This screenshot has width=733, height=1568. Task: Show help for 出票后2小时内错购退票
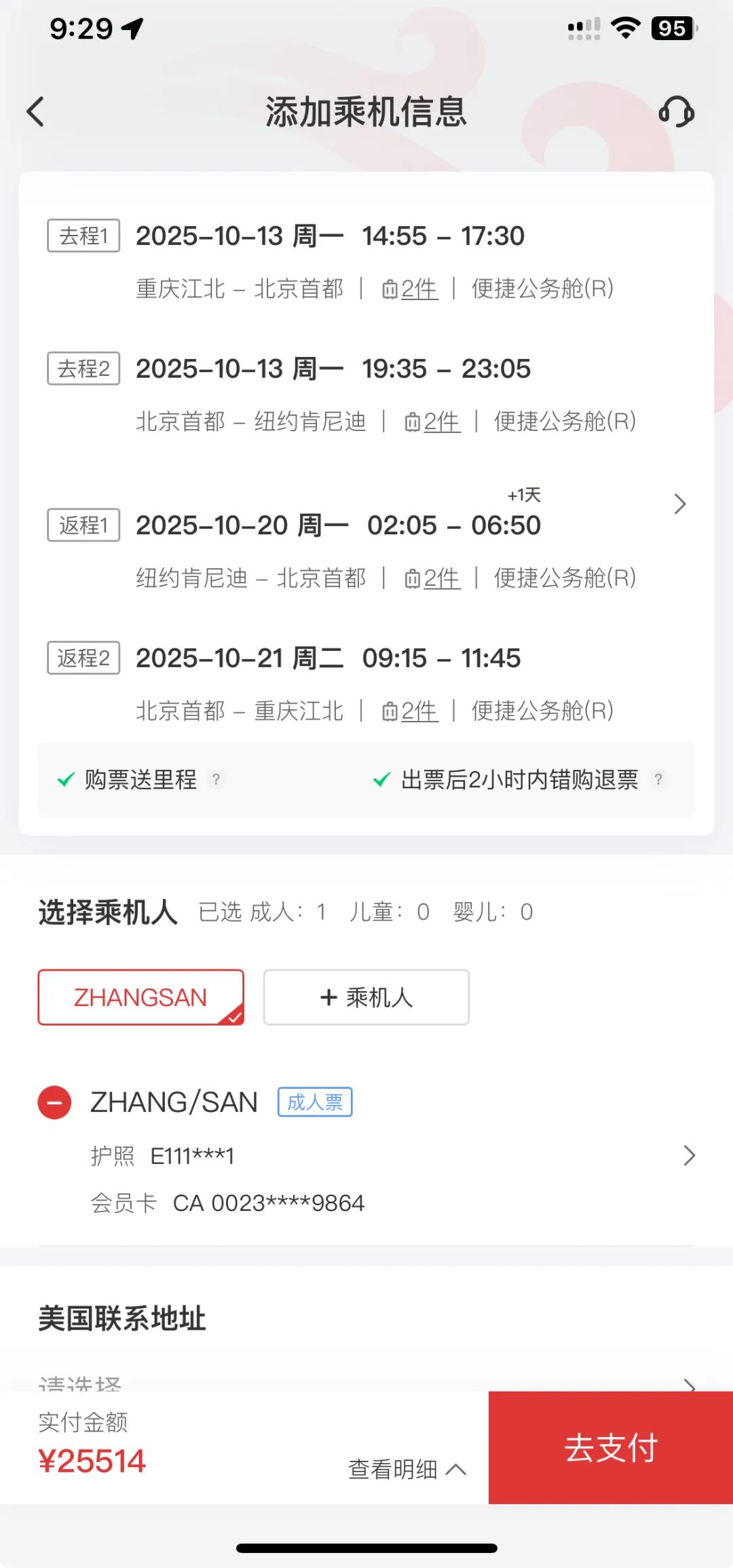pyautogui.click(x=658, y=779)
